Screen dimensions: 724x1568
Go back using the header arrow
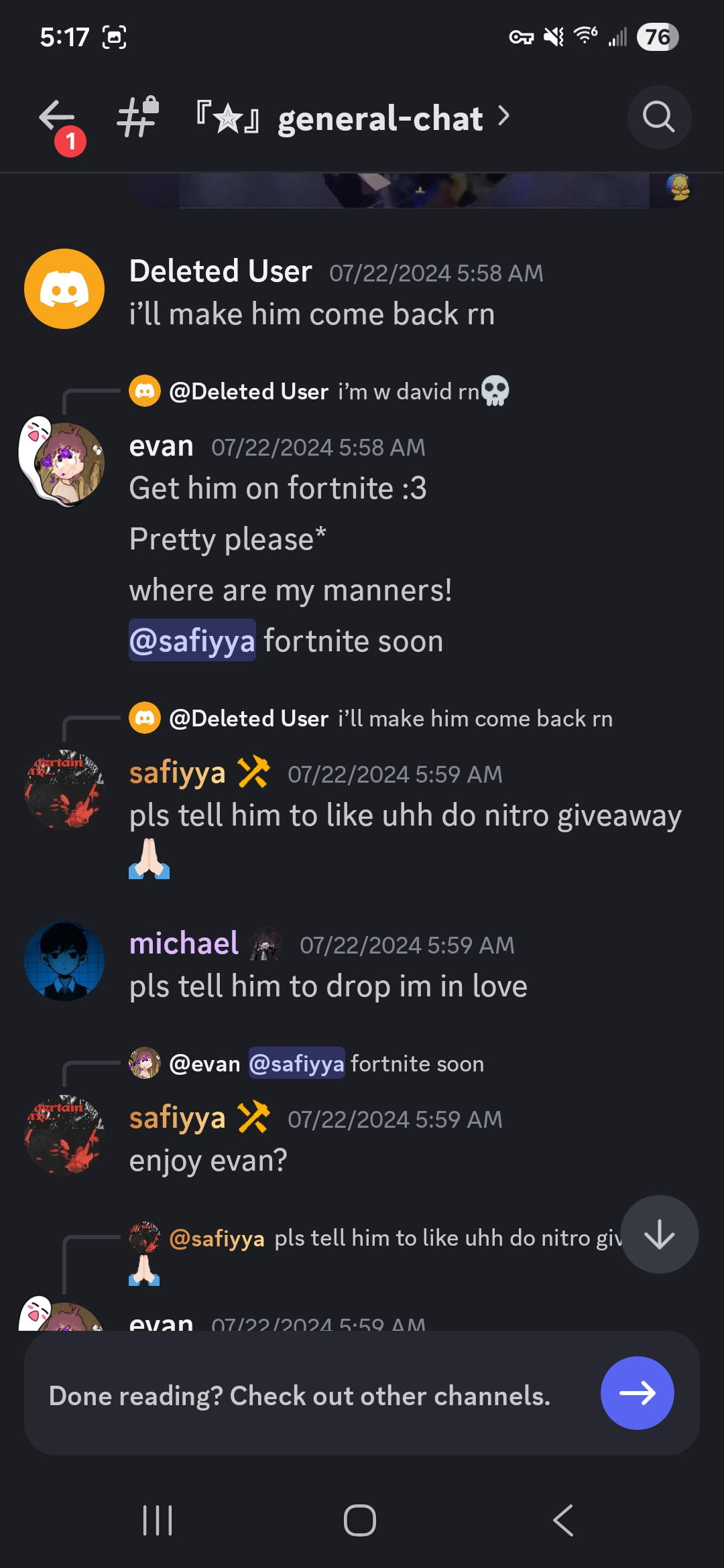click(x=58, y=118)
